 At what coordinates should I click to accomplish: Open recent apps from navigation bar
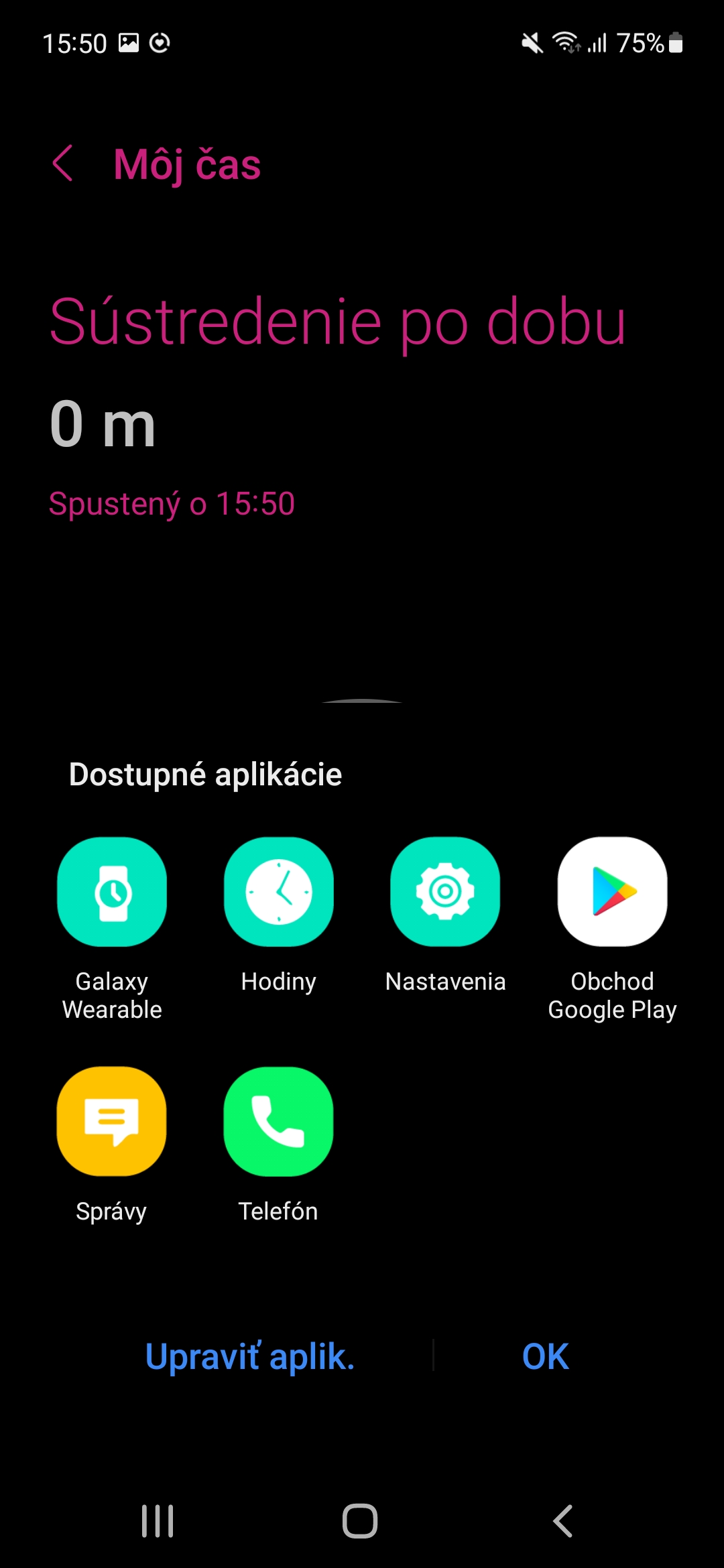(158, 1520)
